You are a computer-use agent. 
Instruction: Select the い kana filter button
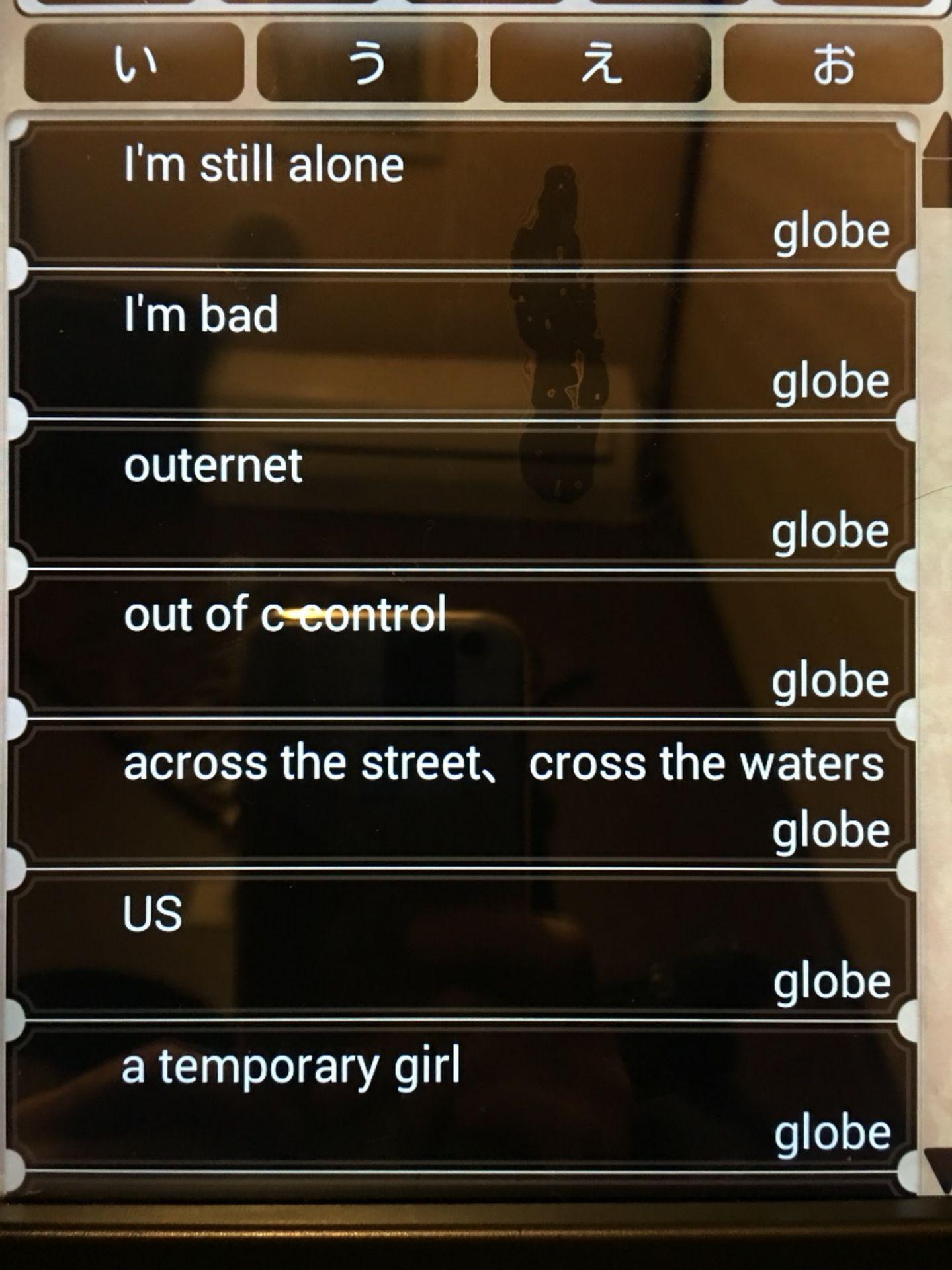pos(134,64)
